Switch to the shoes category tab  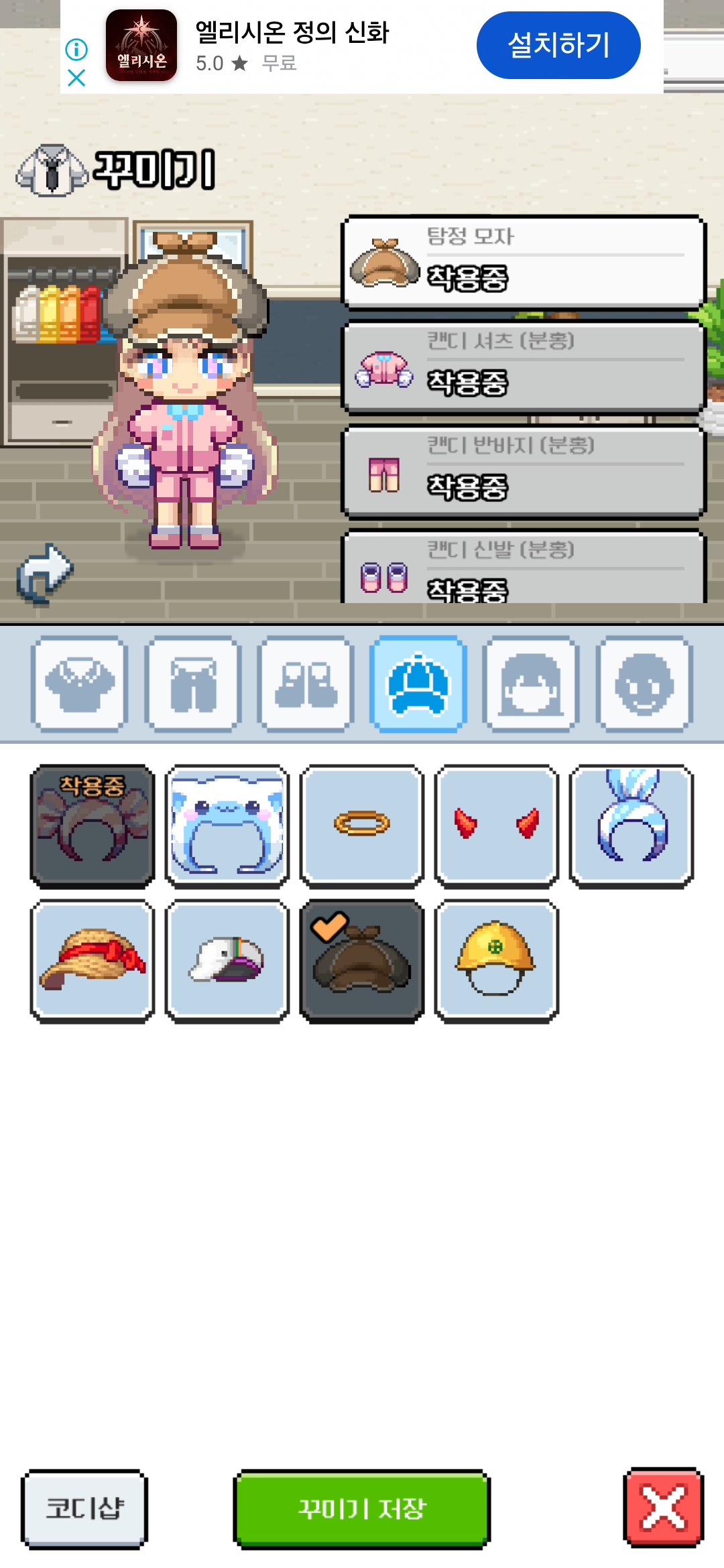[x=306, y=683]
